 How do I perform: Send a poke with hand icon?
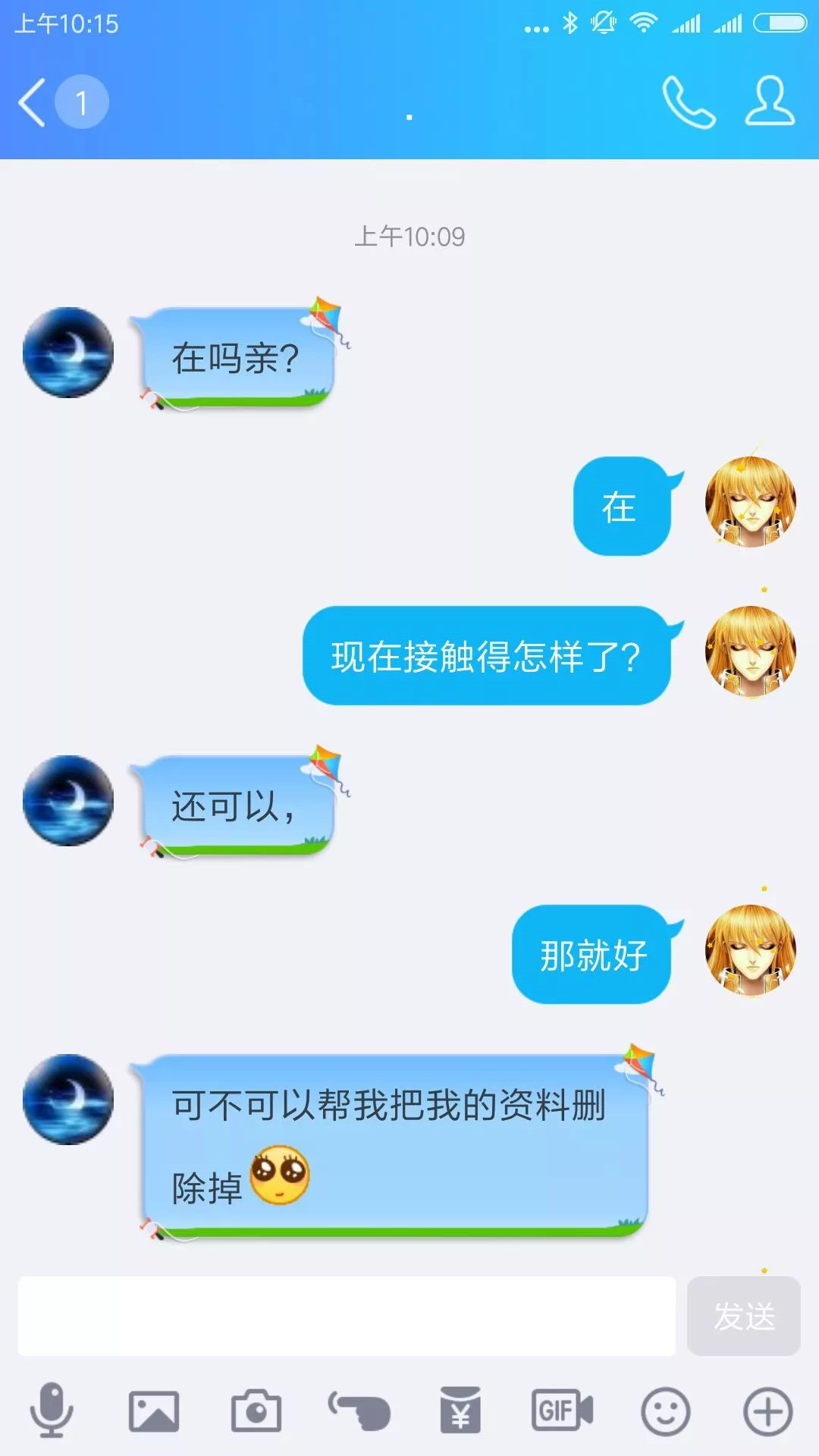pyautogui.click(x=359, y=1411)
